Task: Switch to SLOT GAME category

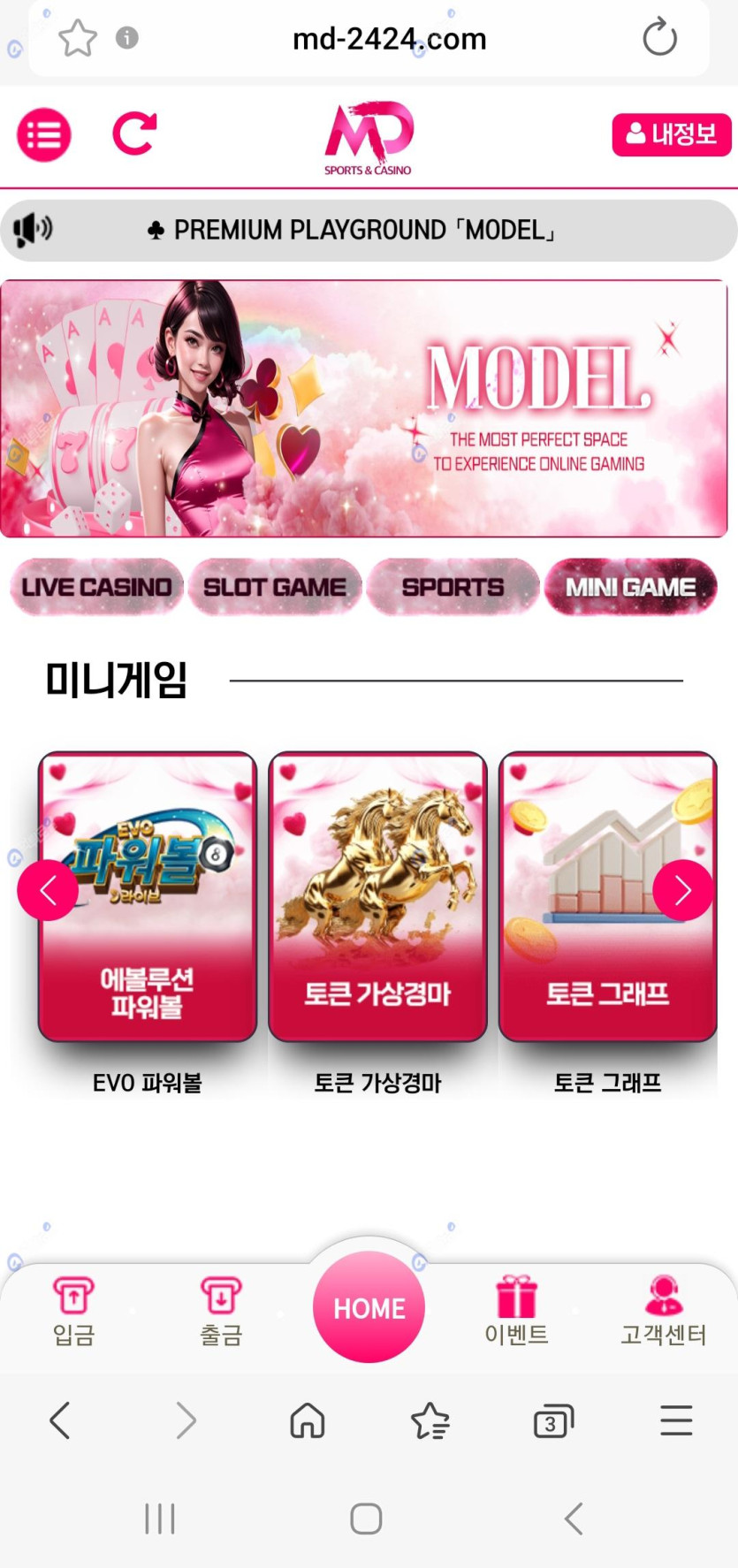Action: 275,587
